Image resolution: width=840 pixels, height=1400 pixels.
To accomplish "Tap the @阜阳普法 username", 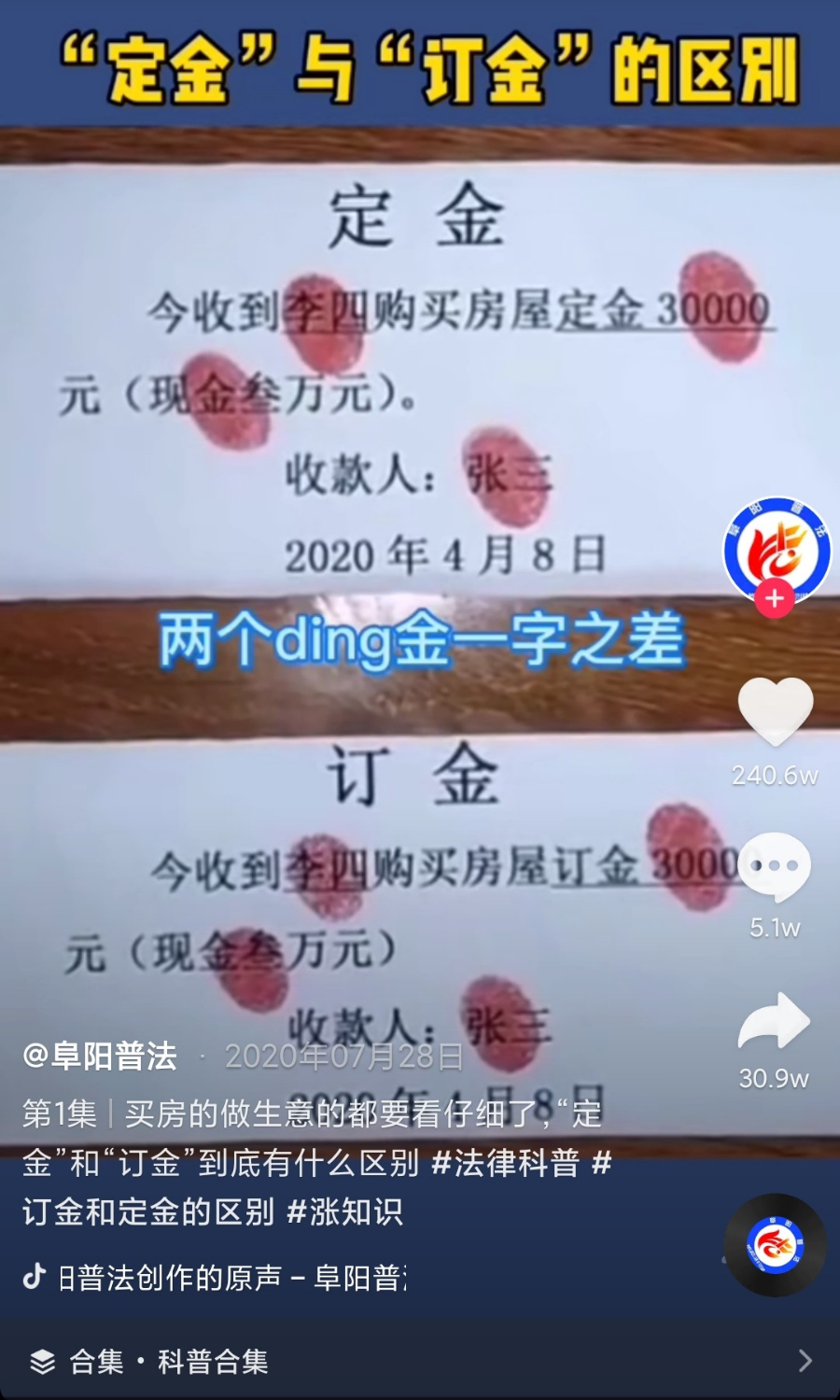I will click(x=100, y=1056).
